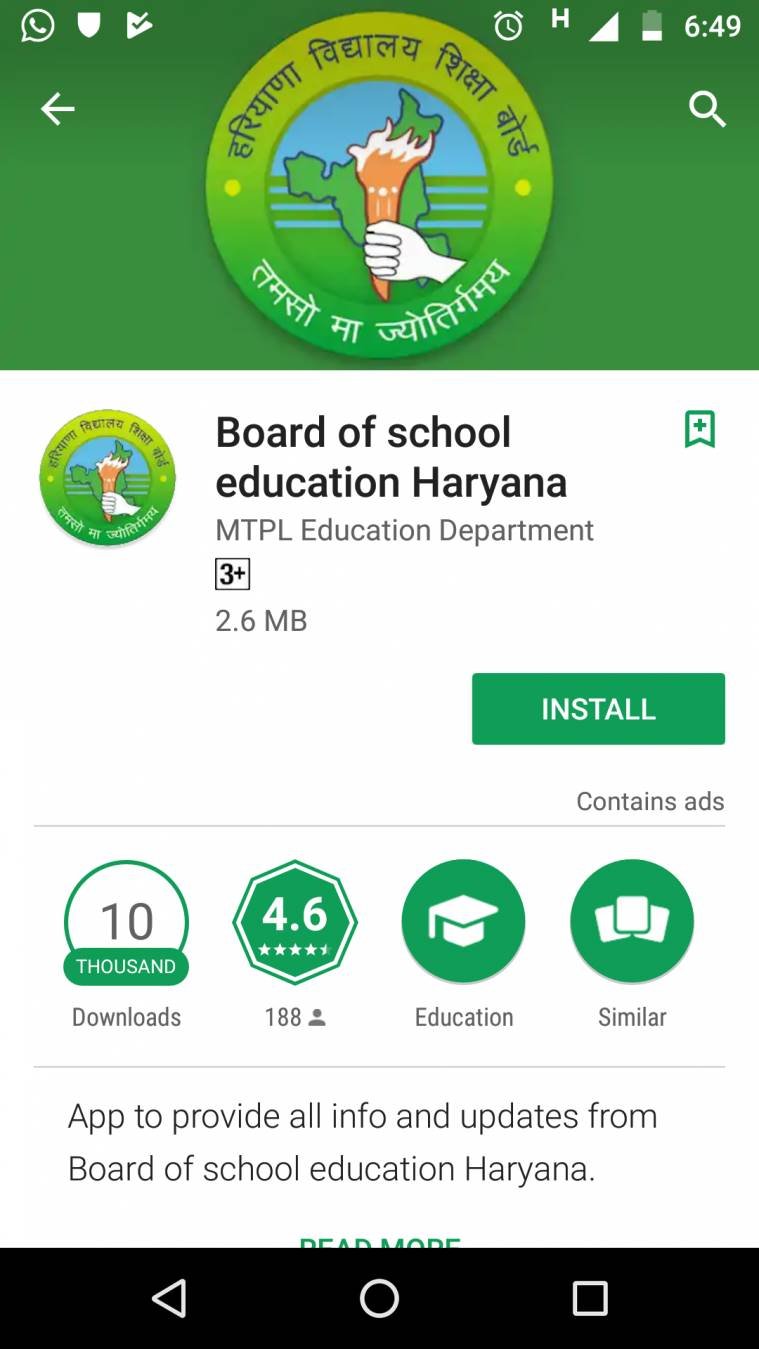The image size is (759, 1349).
Task: Open recent apps from navigation bar
Action: point(590,1298)
